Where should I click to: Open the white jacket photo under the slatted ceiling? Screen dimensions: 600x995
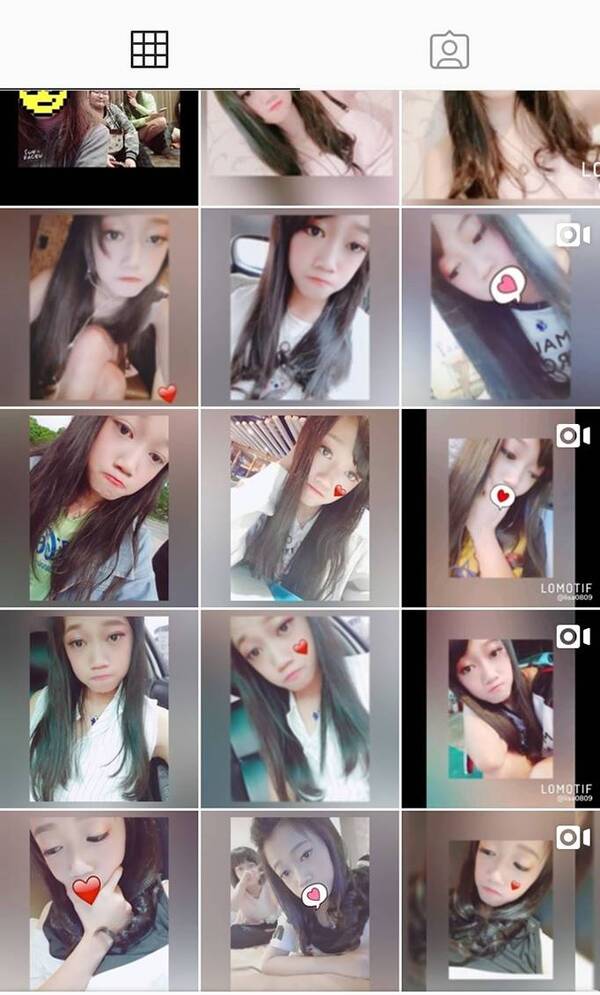pos(300,507)
